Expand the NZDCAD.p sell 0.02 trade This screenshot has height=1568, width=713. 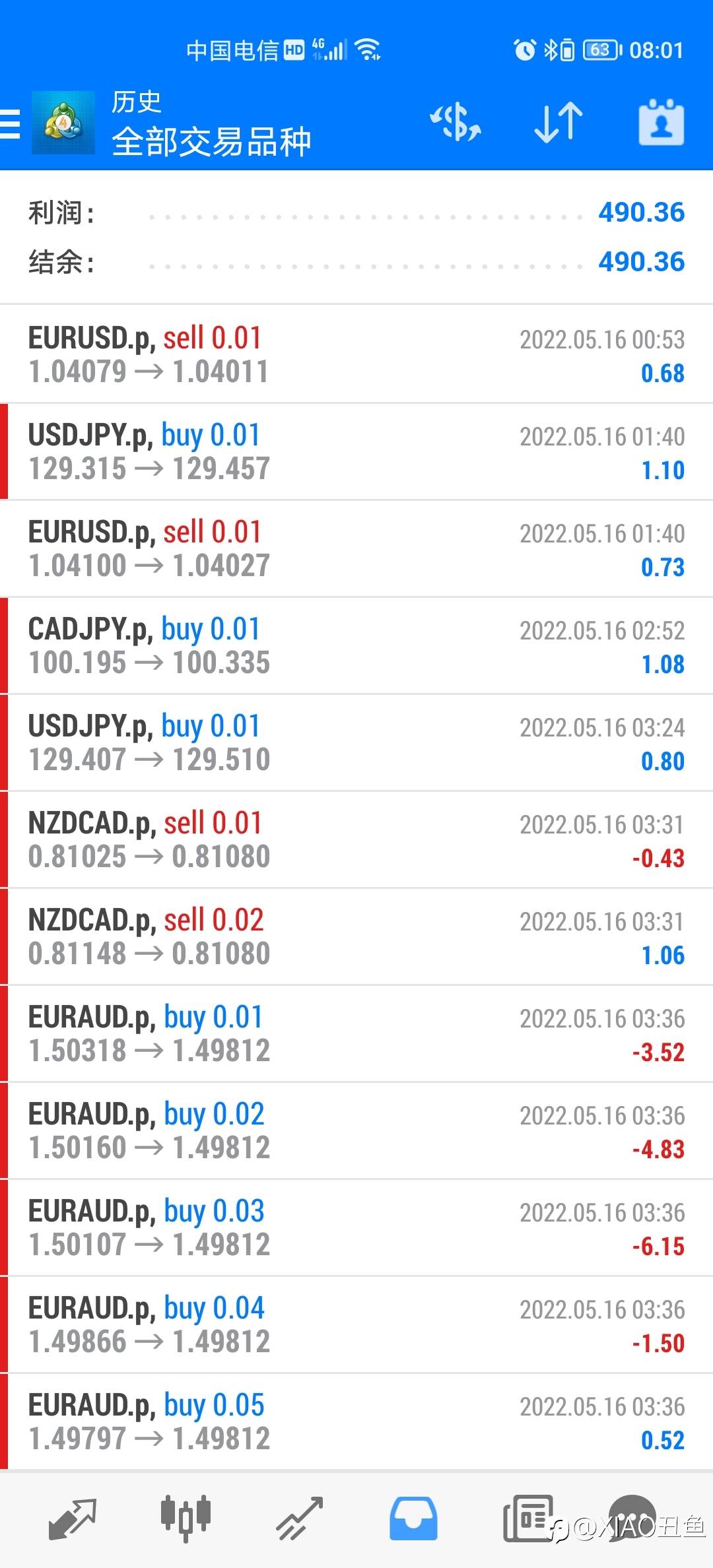pyautogui.click(x=356, y=936)
